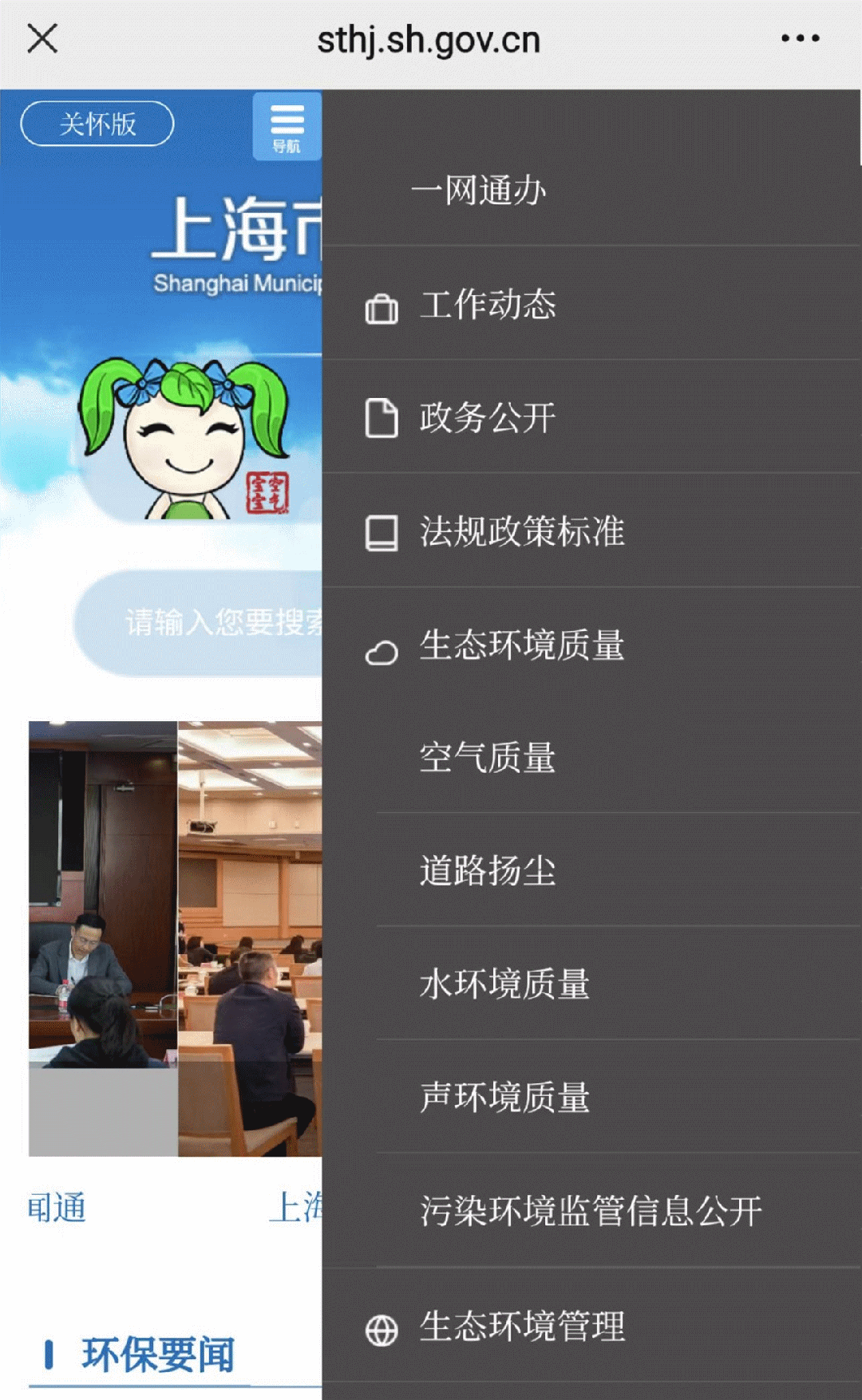Image resolution: width=862 pixels, height=1400 pixels.
Task: View 空气质量 page
Action: [488, 758]
